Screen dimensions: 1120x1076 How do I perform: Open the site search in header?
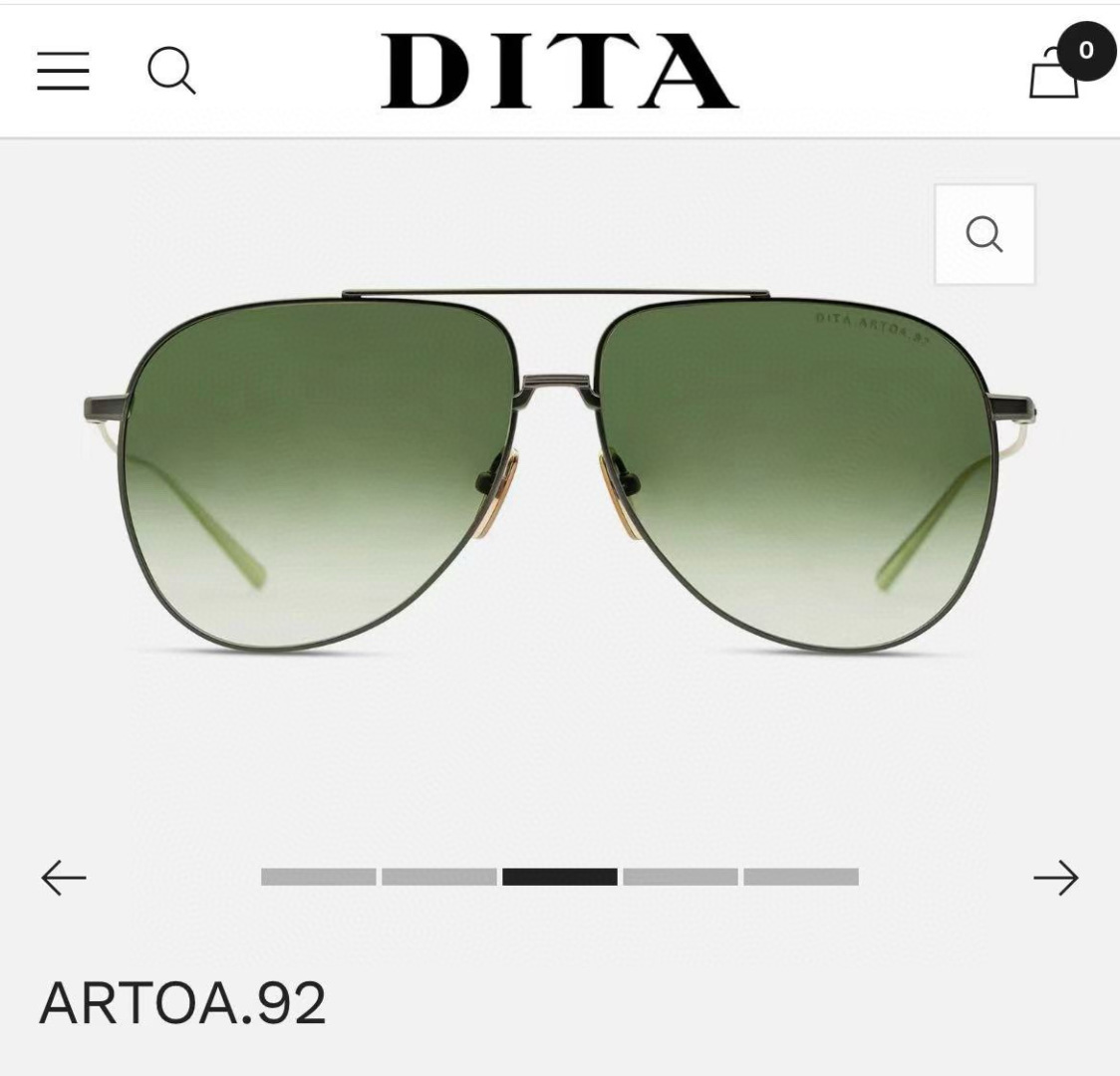pyautogui.click(x=171, y=72)
